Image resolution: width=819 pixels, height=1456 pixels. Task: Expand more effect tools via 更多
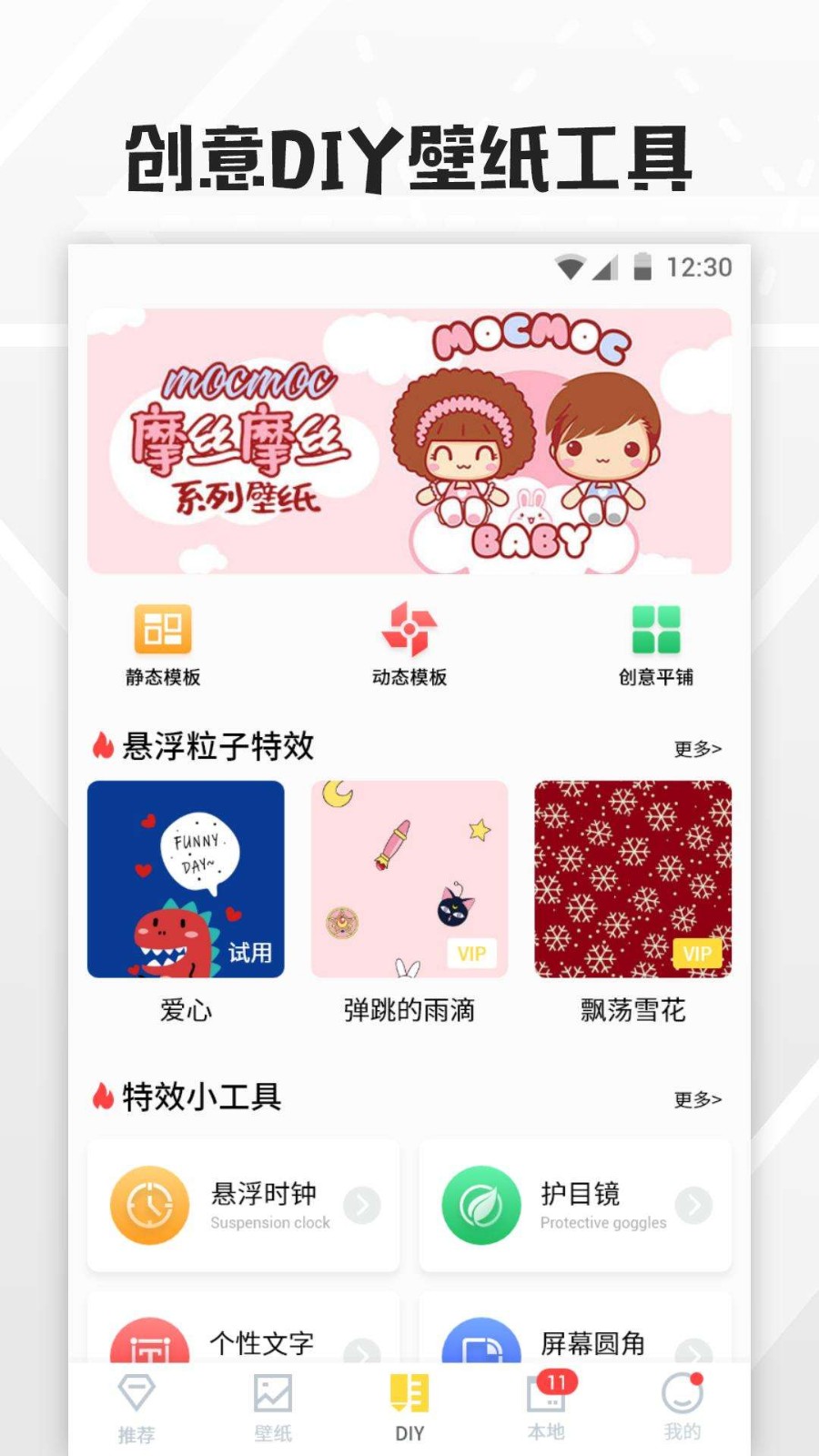point(698,1099)
